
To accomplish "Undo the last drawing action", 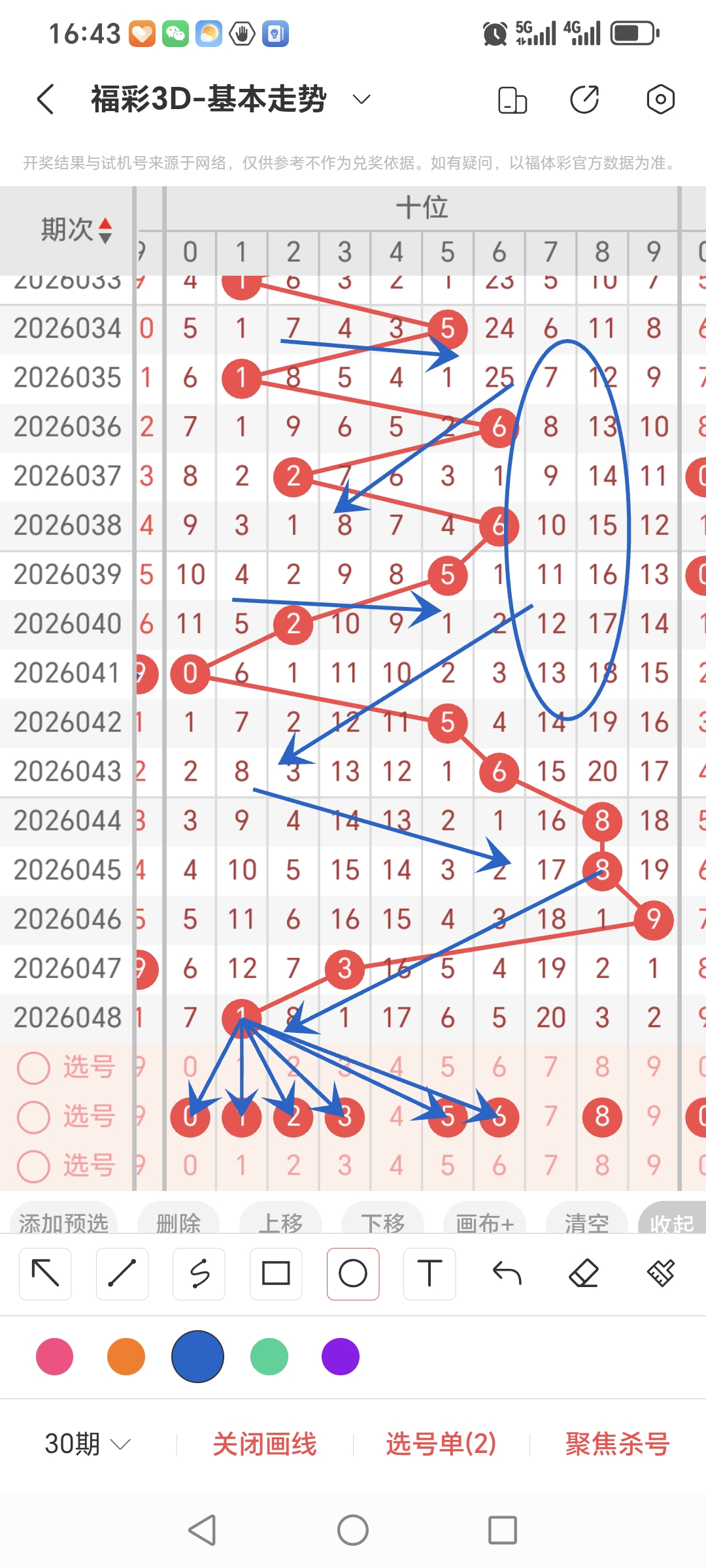I will click(x=507, y=1273).
